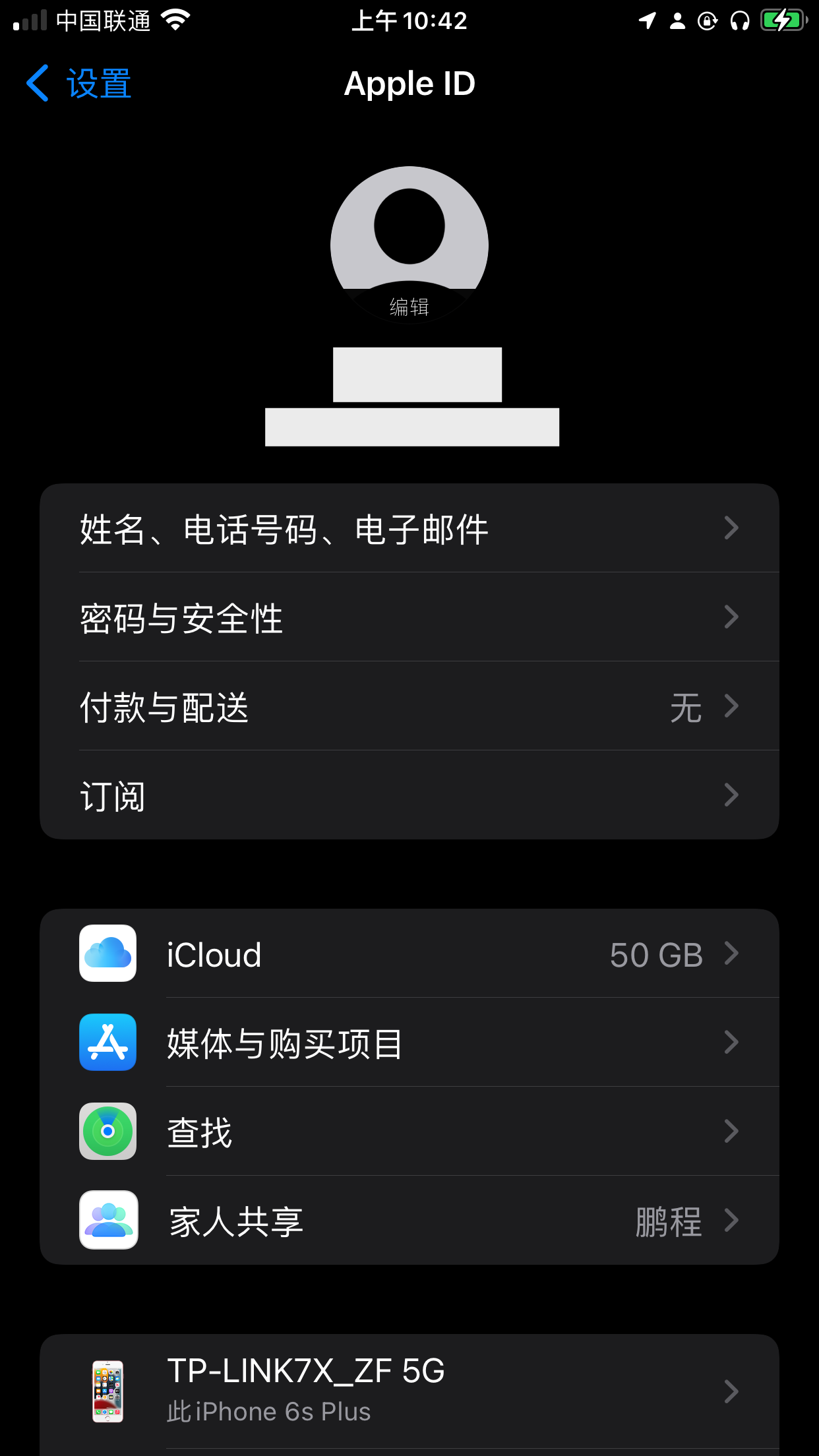Open 家人共享
The width and height of the screenshot is (819, 1456).
[x=409, y=1221]
